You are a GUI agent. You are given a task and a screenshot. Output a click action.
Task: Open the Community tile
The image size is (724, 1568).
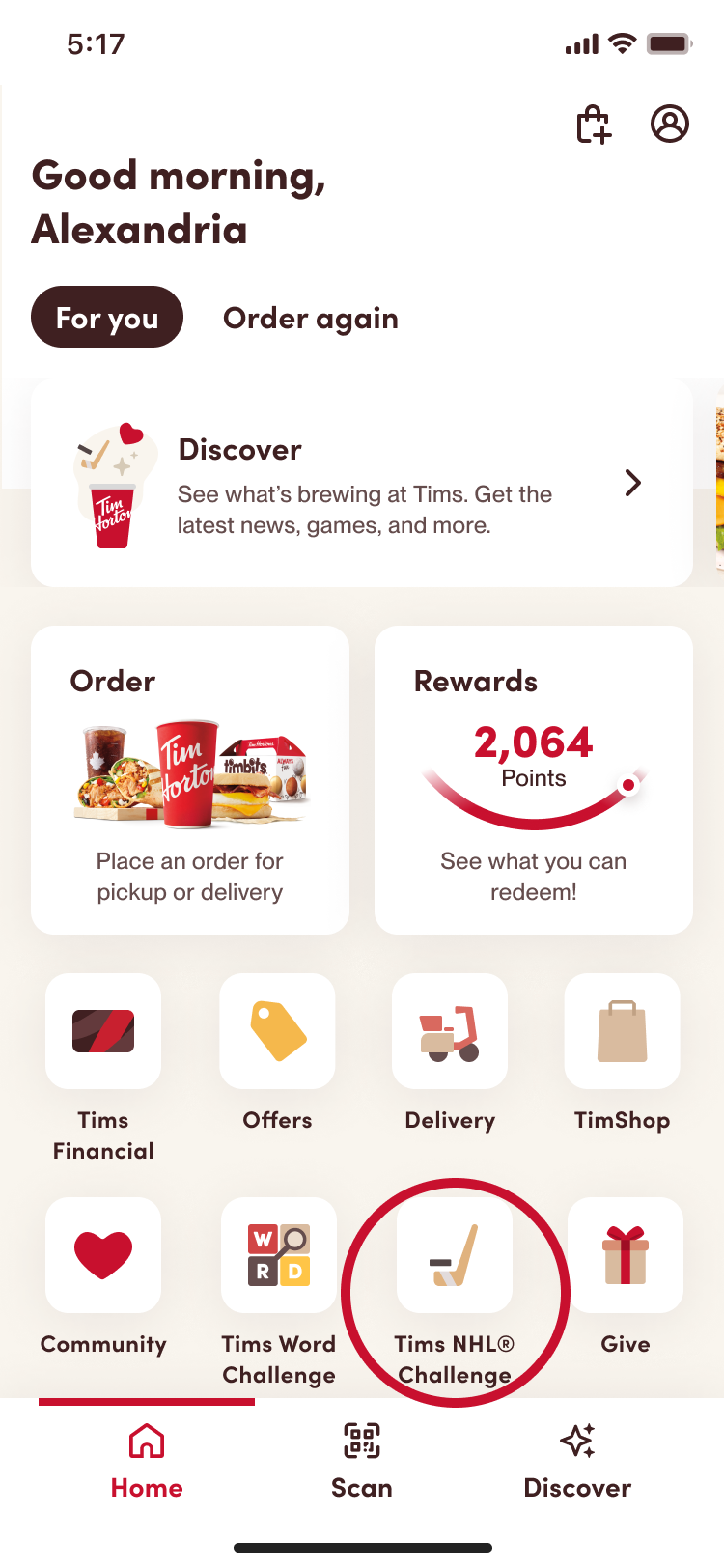pyautogui.click(x=103, y=1255)
